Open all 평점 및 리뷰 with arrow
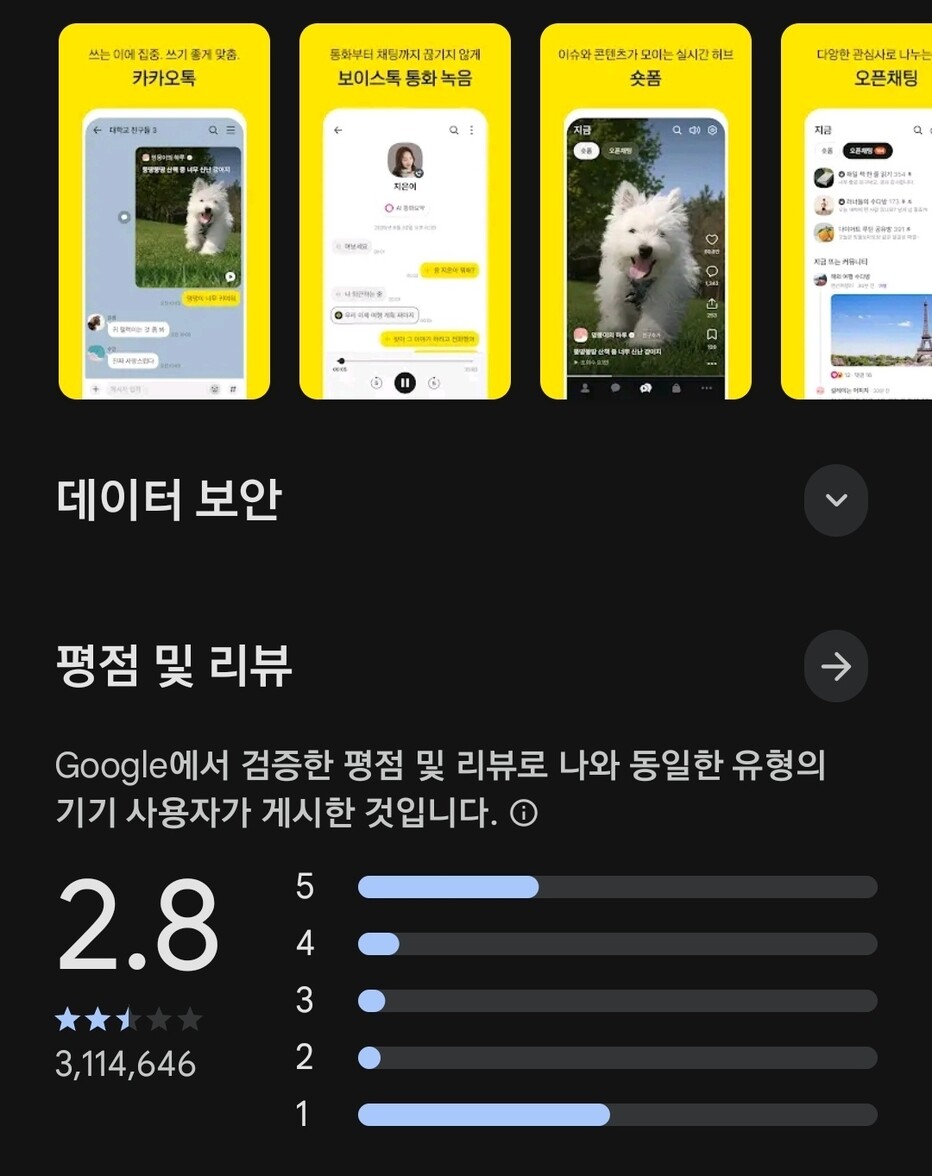This screenshot has width=932, height=1176. 835,666
